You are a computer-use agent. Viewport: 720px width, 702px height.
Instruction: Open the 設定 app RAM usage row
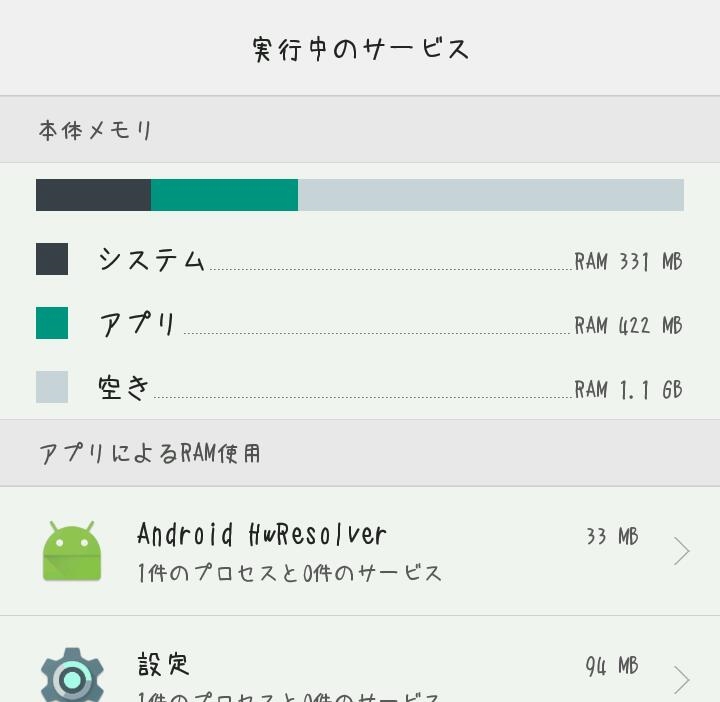[360, 672]
